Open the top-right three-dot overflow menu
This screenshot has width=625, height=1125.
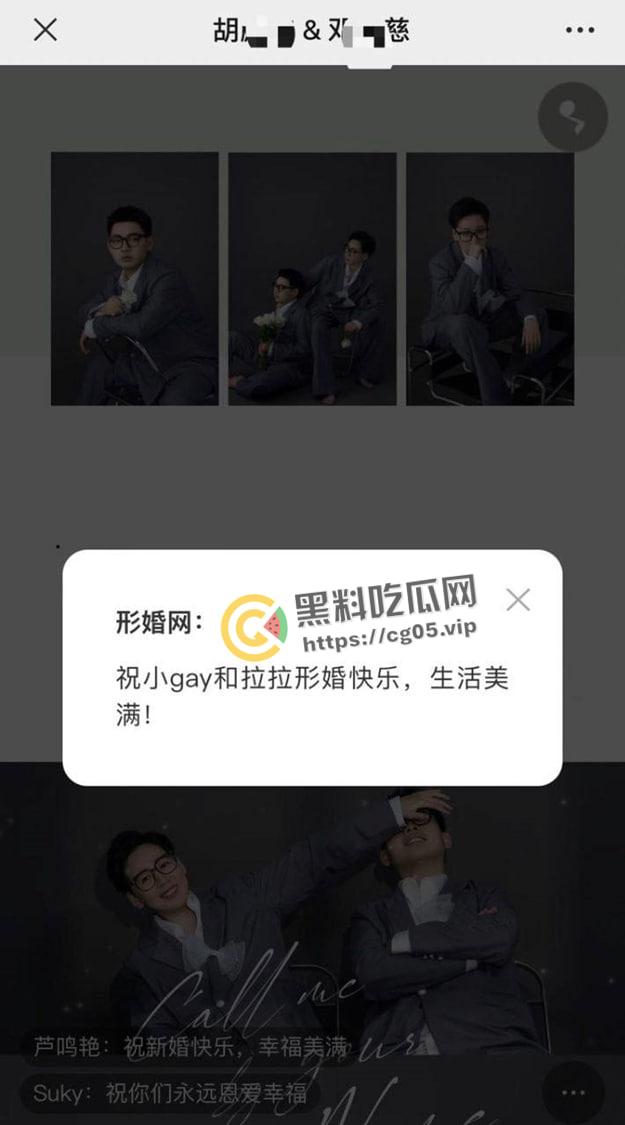click(580, 30)
